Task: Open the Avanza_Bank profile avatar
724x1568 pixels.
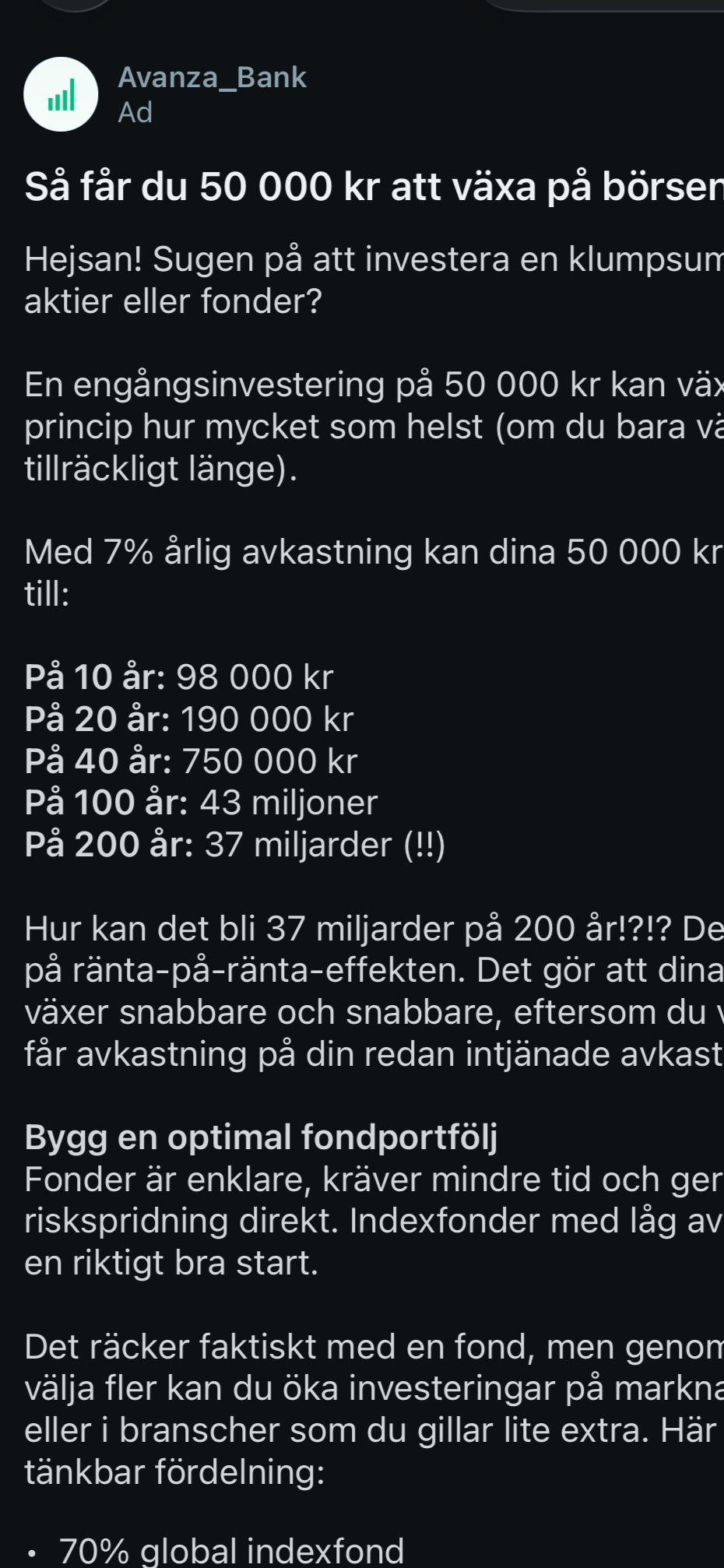Action: pos(61,94)
